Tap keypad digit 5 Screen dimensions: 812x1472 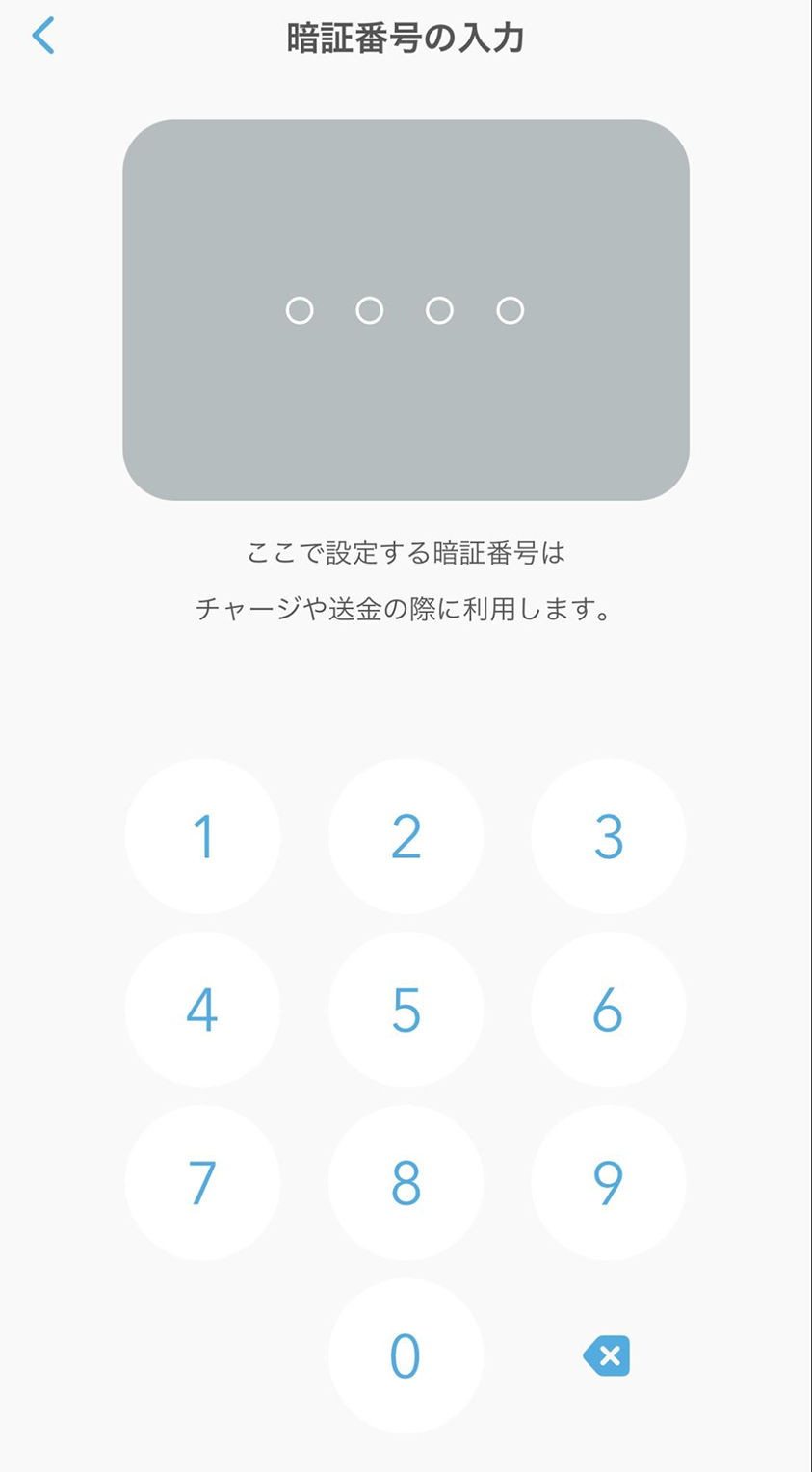406,1010
